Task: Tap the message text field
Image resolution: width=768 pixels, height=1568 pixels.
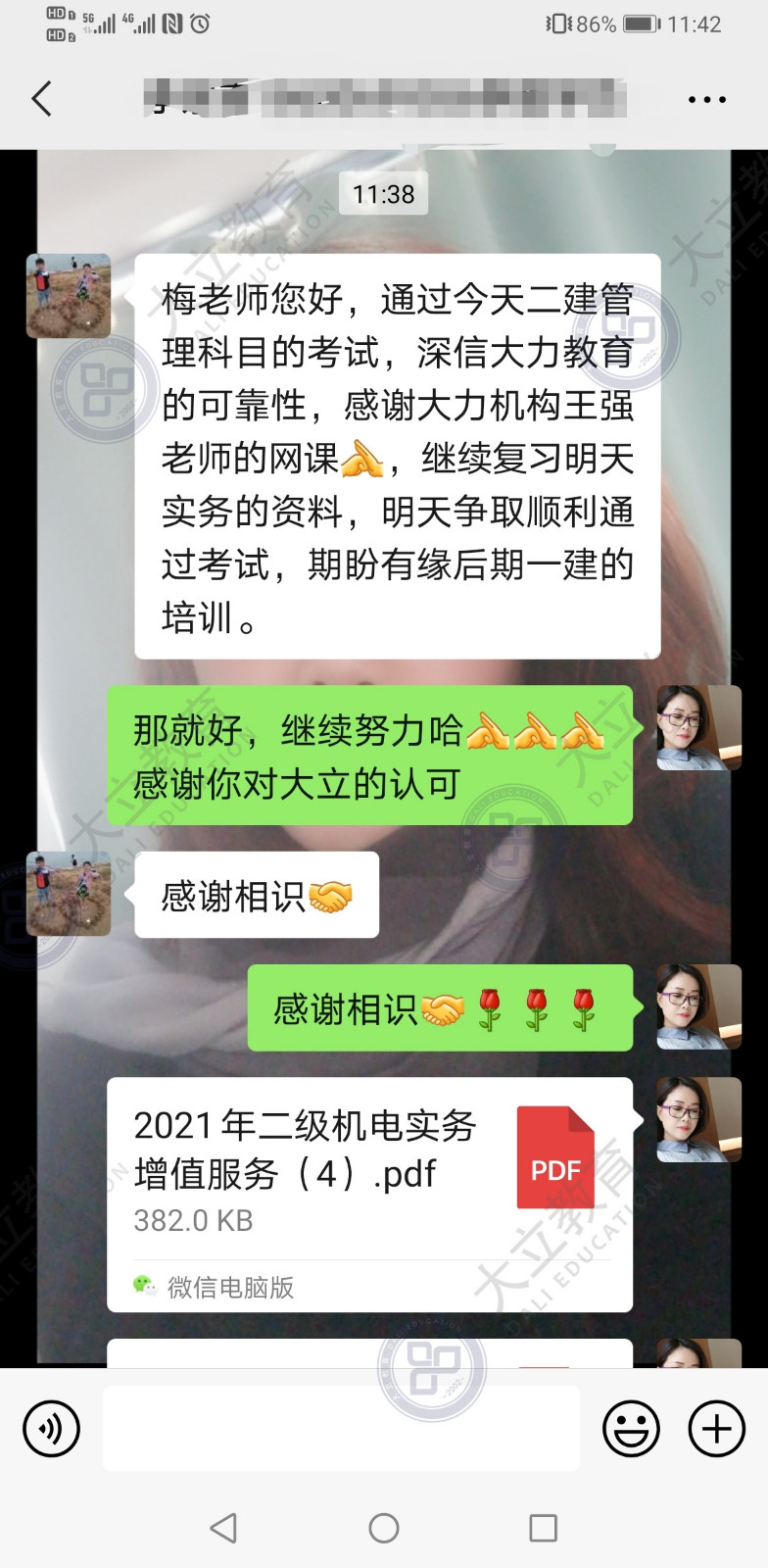Action: 341,1429
